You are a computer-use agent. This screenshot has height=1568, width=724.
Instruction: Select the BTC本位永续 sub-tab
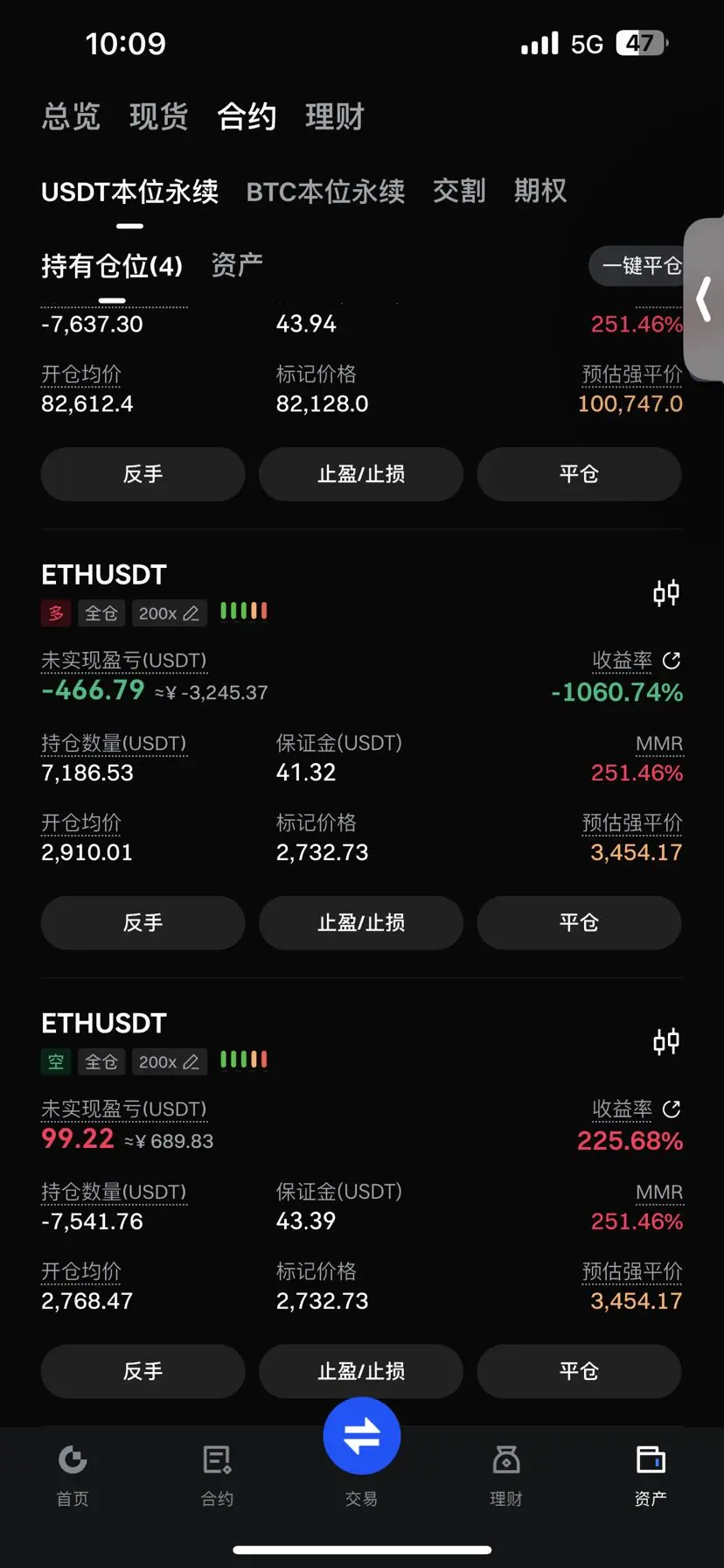(325, 192)
